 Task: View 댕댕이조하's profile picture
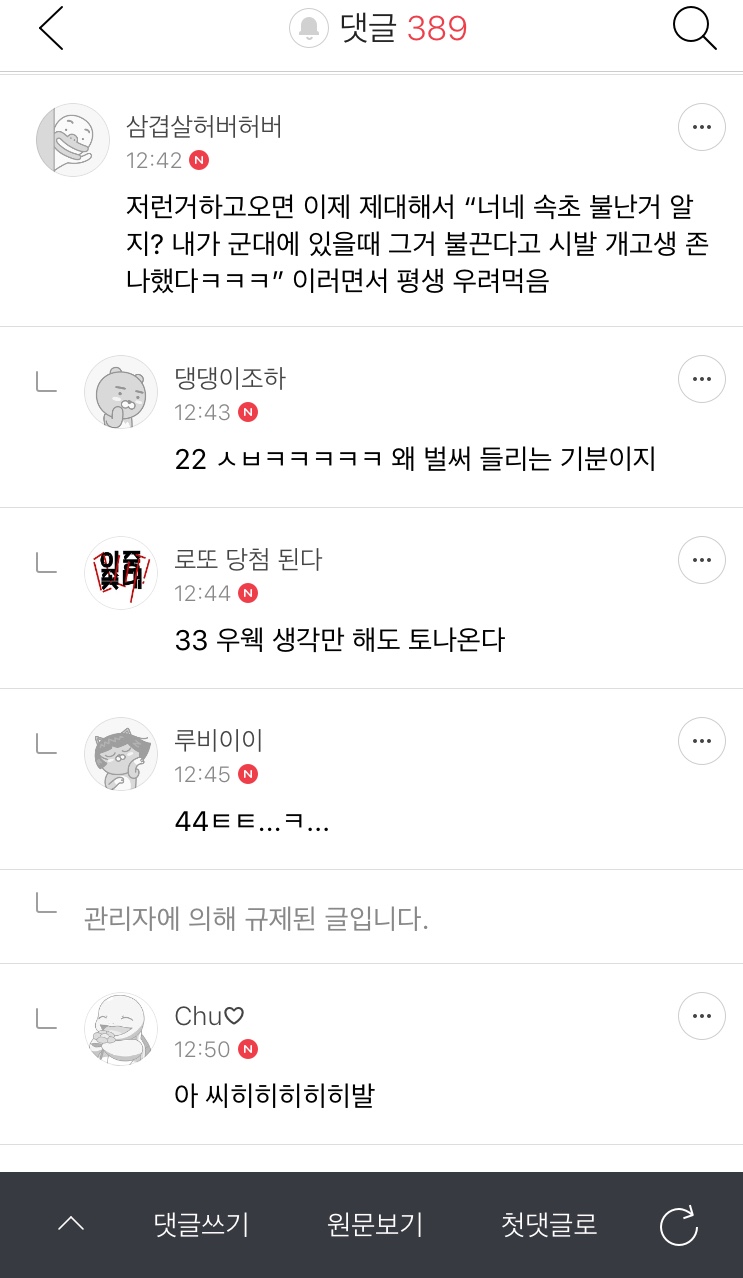click(x=120, y=392)
